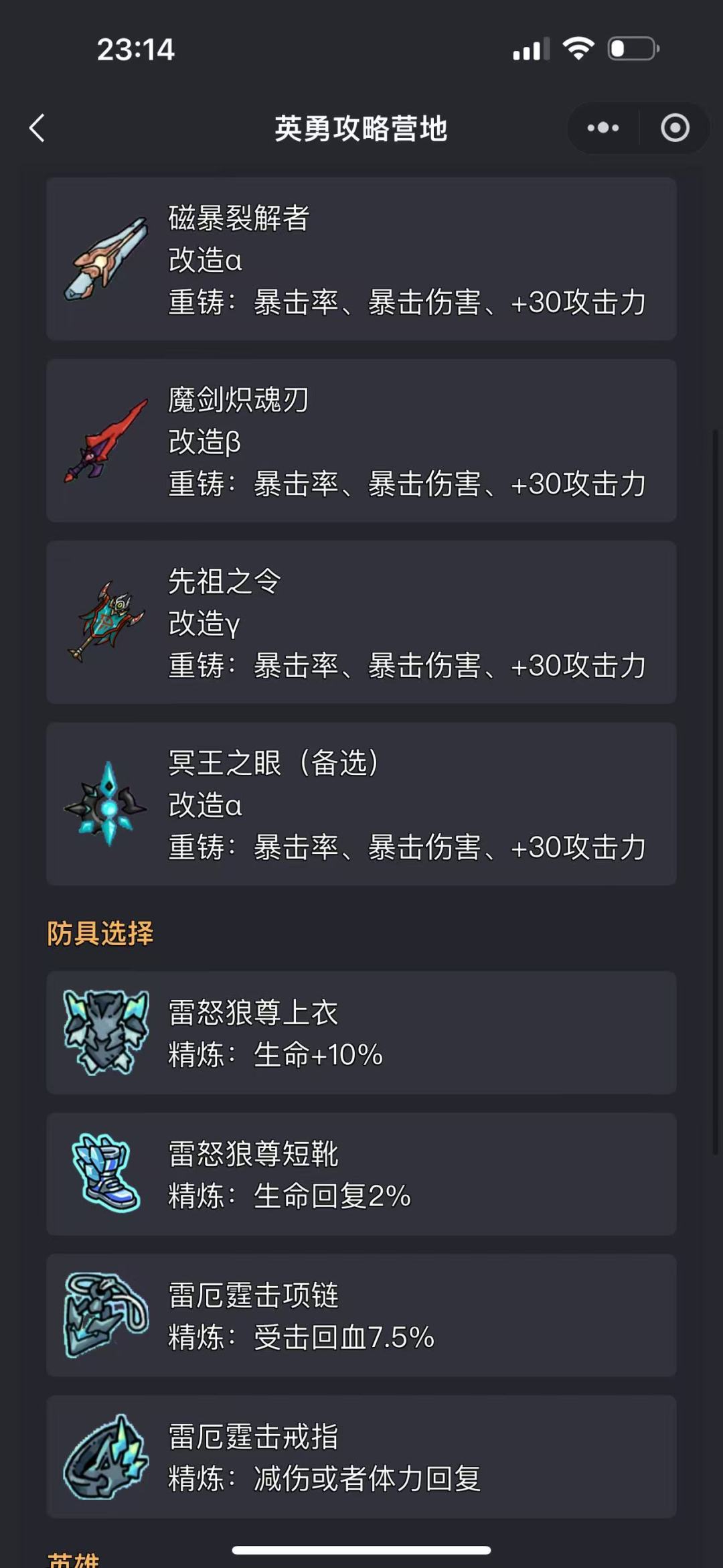Select the 防具选择 section header
This screenshot has height=1568, width=723.
point(100,934)
